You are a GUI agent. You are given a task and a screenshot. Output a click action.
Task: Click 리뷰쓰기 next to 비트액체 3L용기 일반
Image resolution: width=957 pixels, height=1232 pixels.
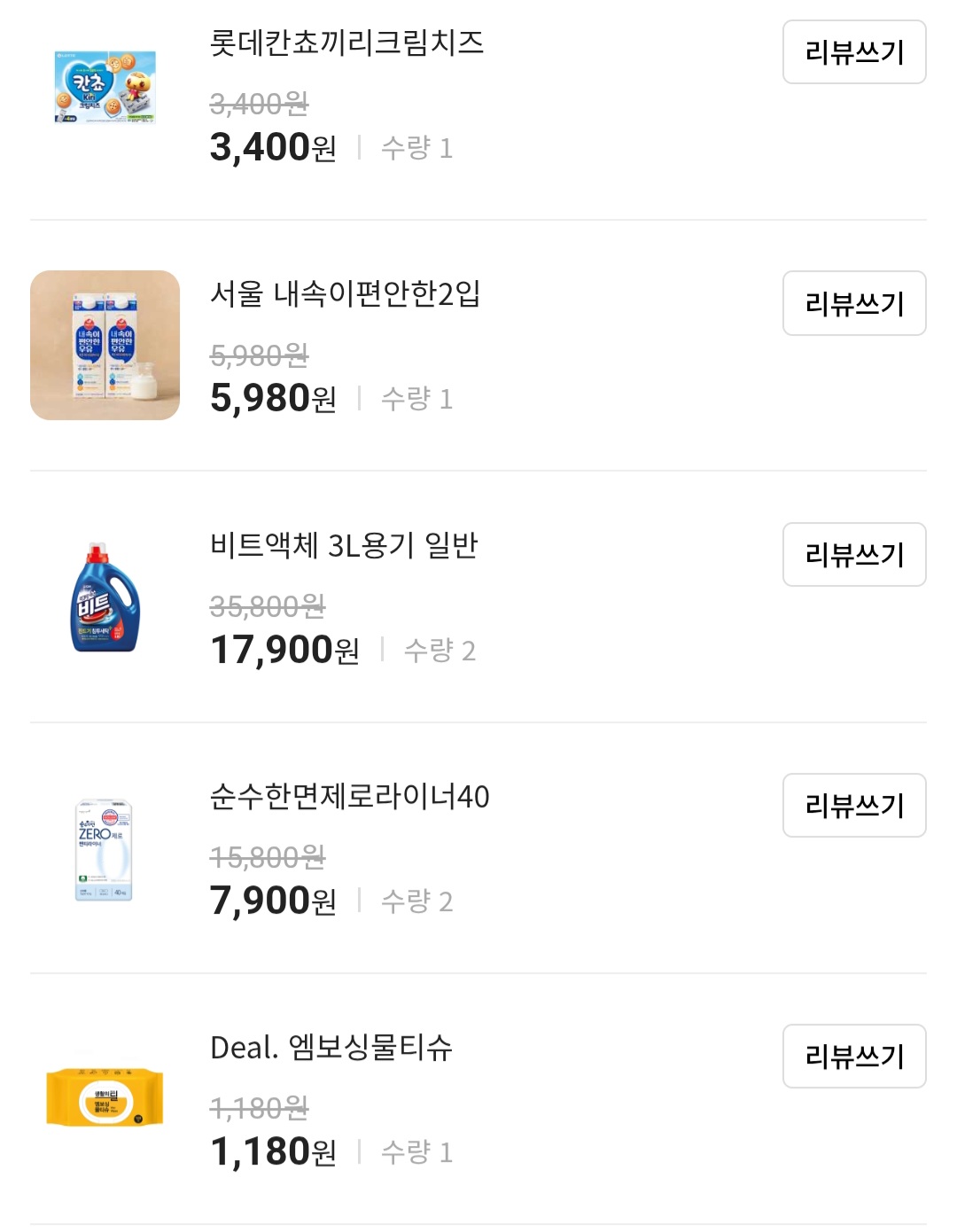(x=853, y=554)
